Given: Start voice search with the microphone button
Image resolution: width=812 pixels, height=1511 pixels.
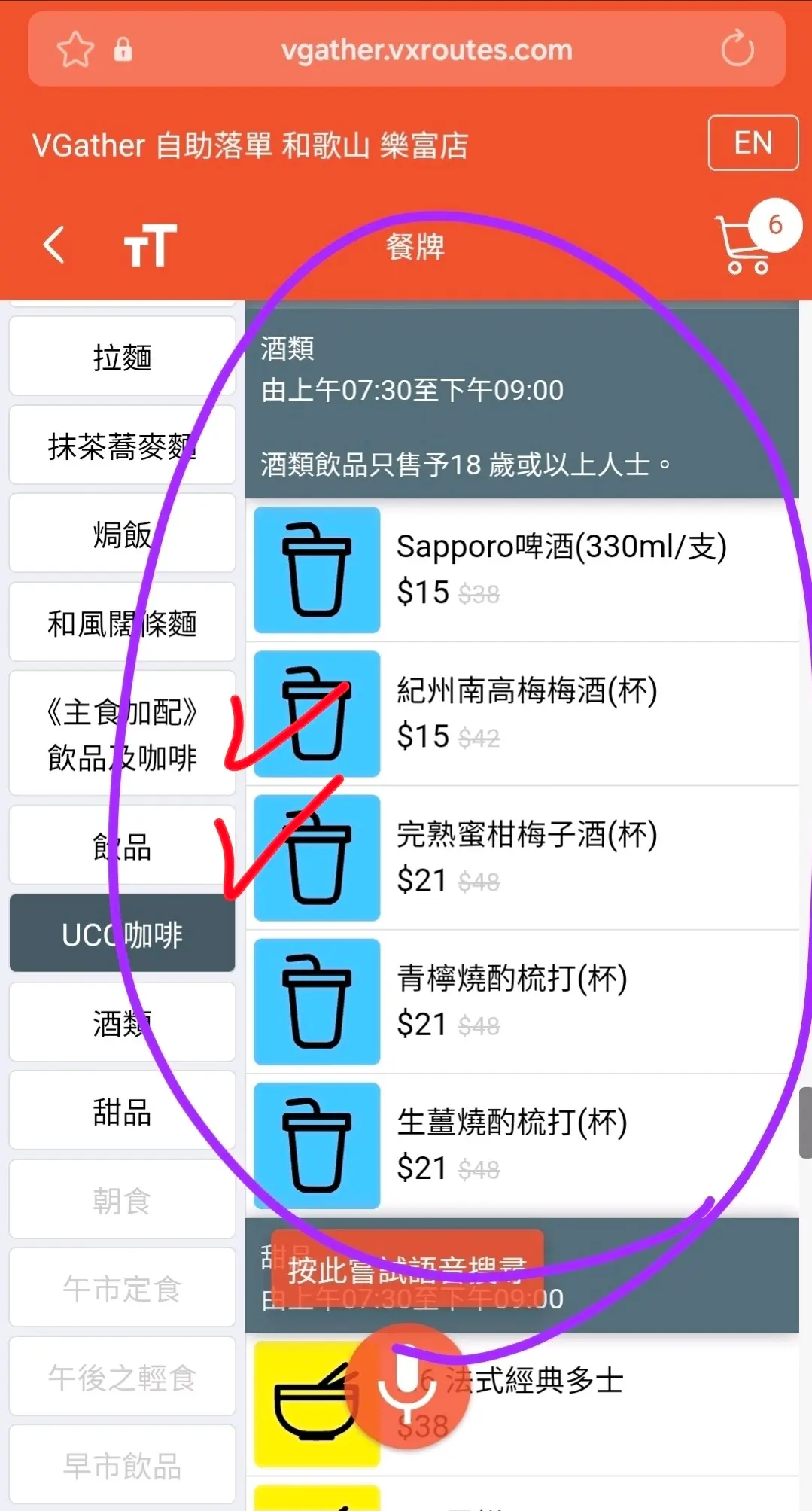Looking at the screenshot, I should click(x=407, y=1384).
